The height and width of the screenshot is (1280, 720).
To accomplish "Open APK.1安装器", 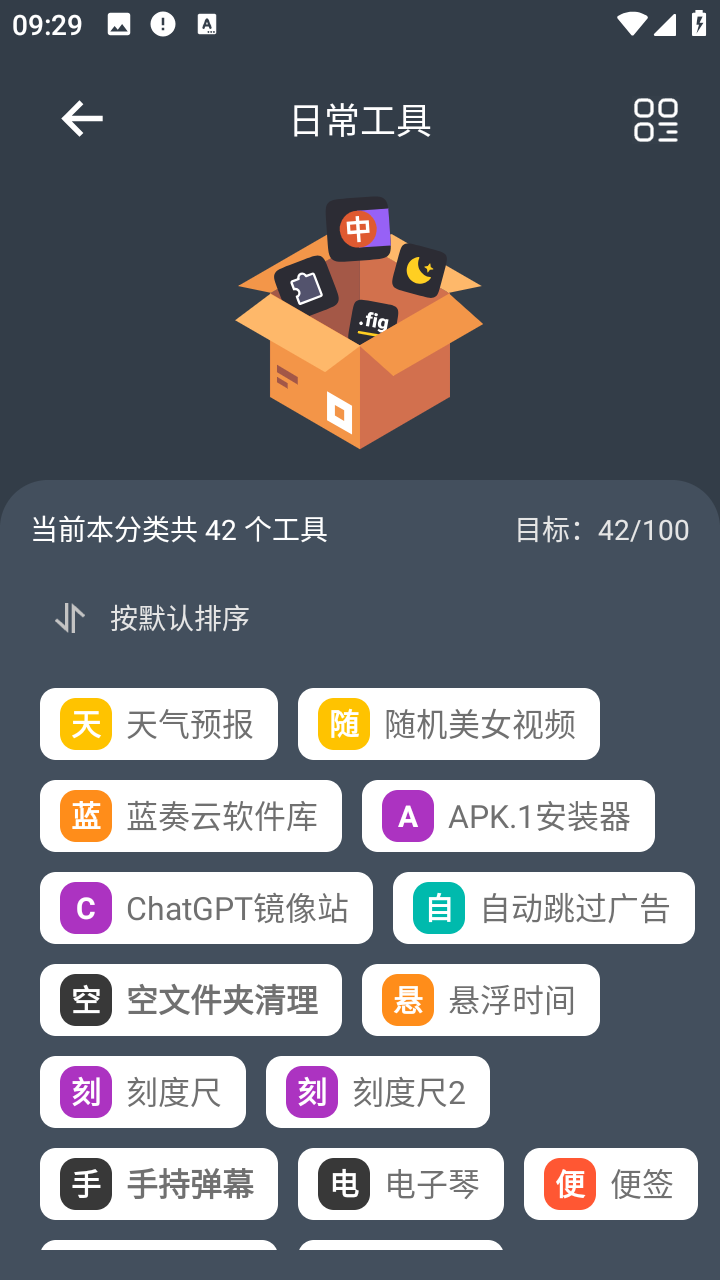I will (x=508, y=816).
